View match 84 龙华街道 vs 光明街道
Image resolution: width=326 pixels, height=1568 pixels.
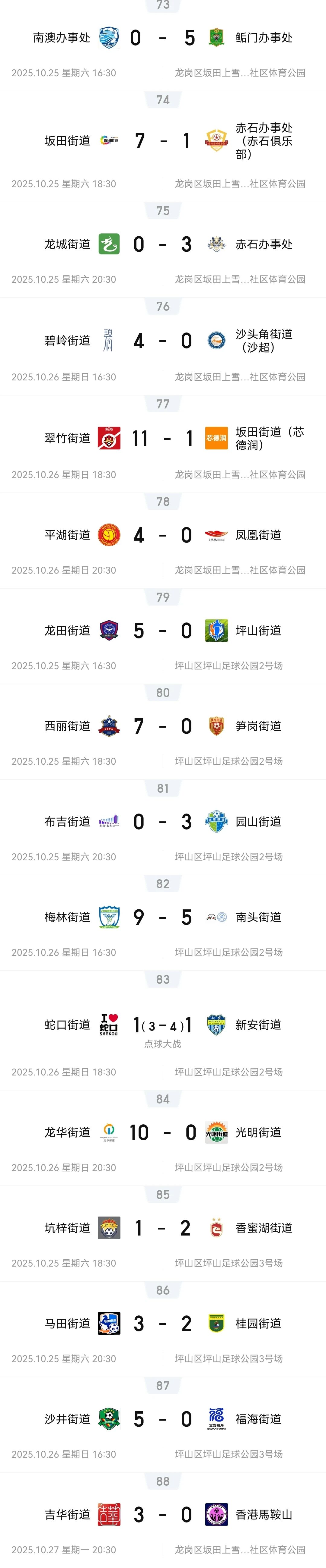point(163,1133)
